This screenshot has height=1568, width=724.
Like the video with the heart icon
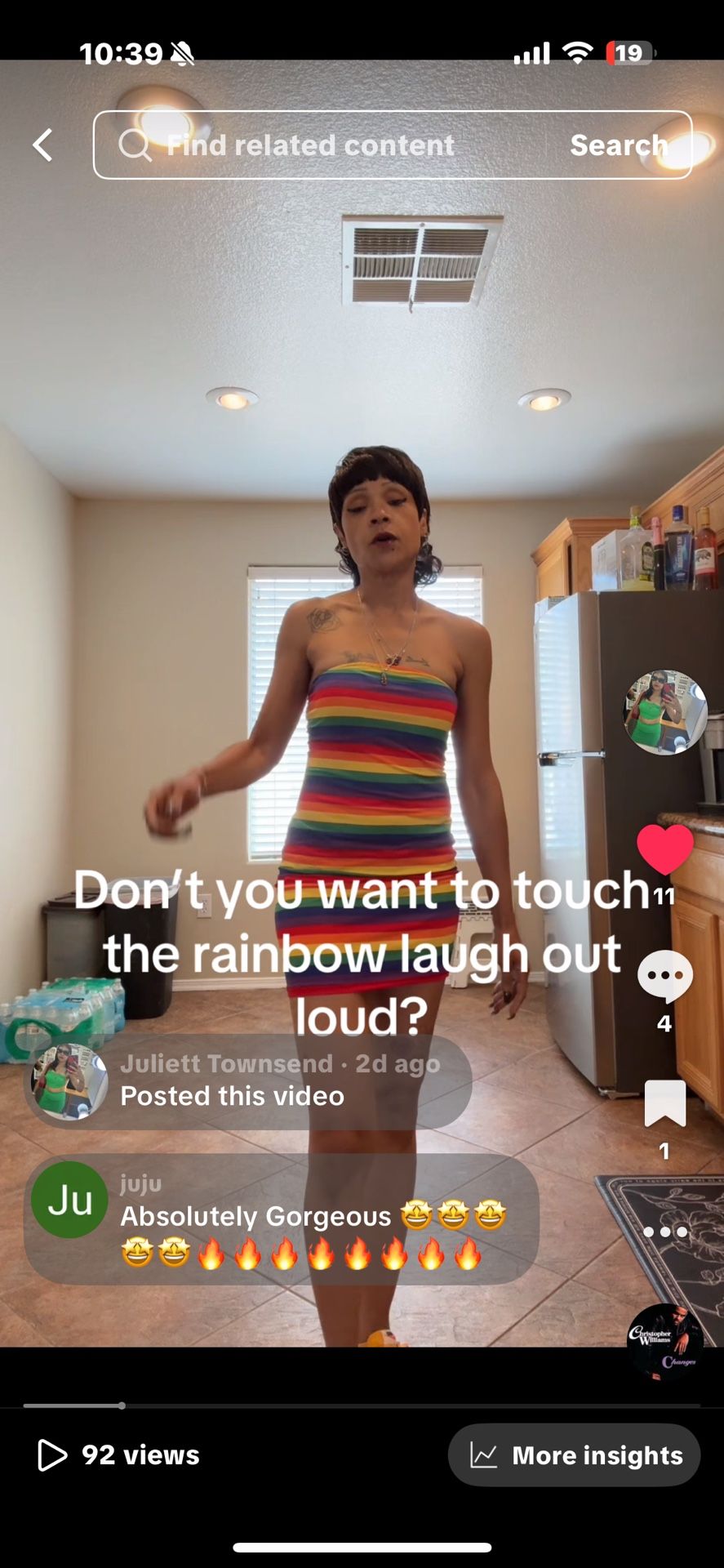[664, 850]
